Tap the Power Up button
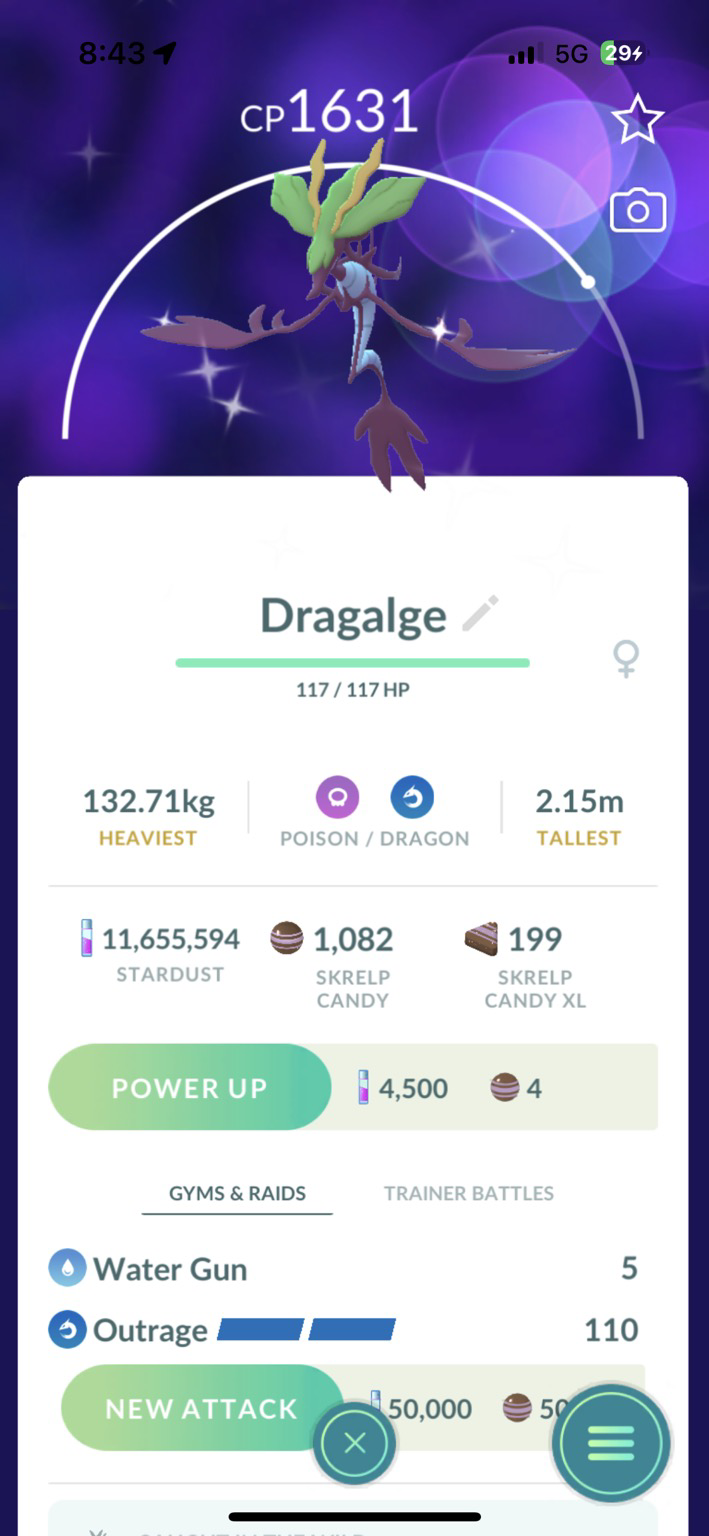The width and height of the screenshot is (709, 1536). point(190,1088)
